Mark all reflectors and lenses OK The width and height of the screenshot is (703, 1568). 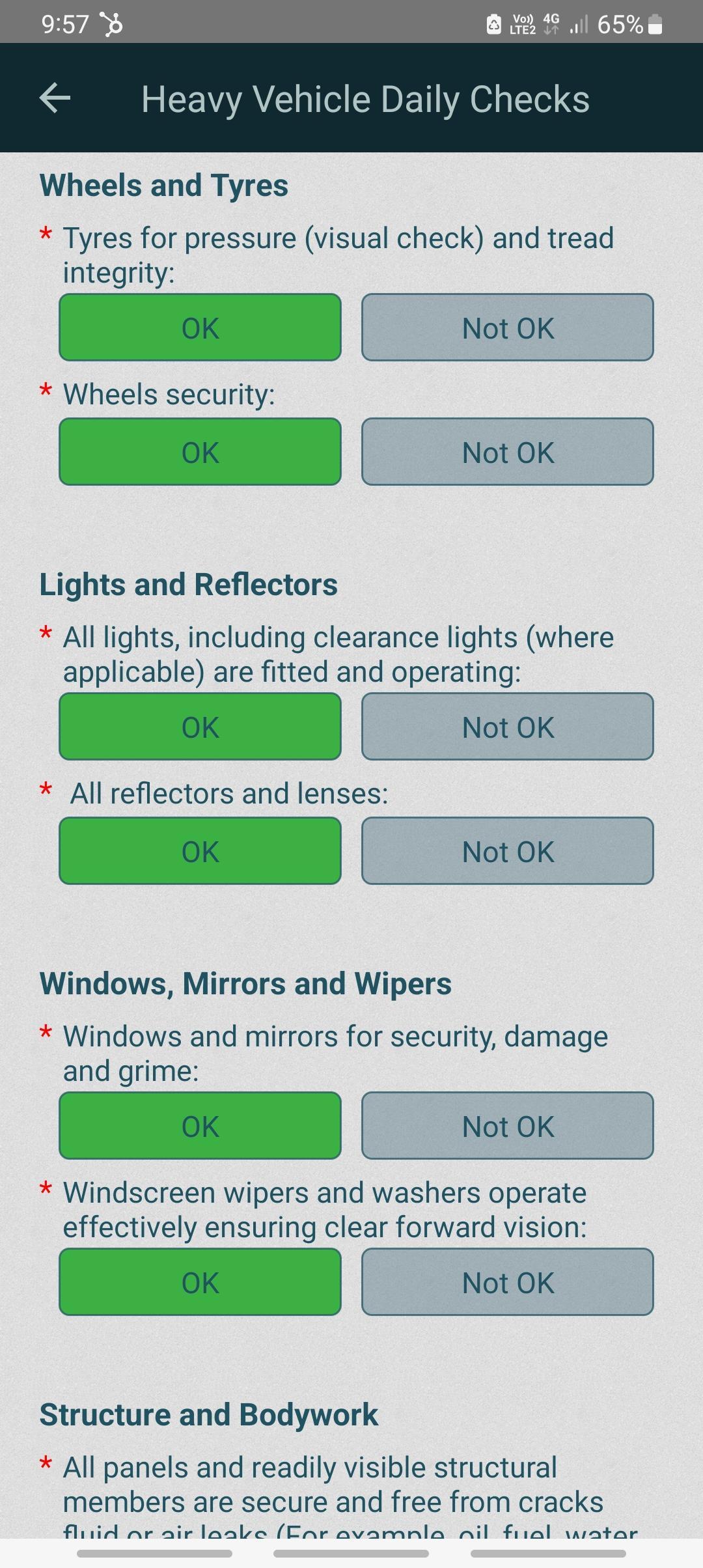point(200,851)
